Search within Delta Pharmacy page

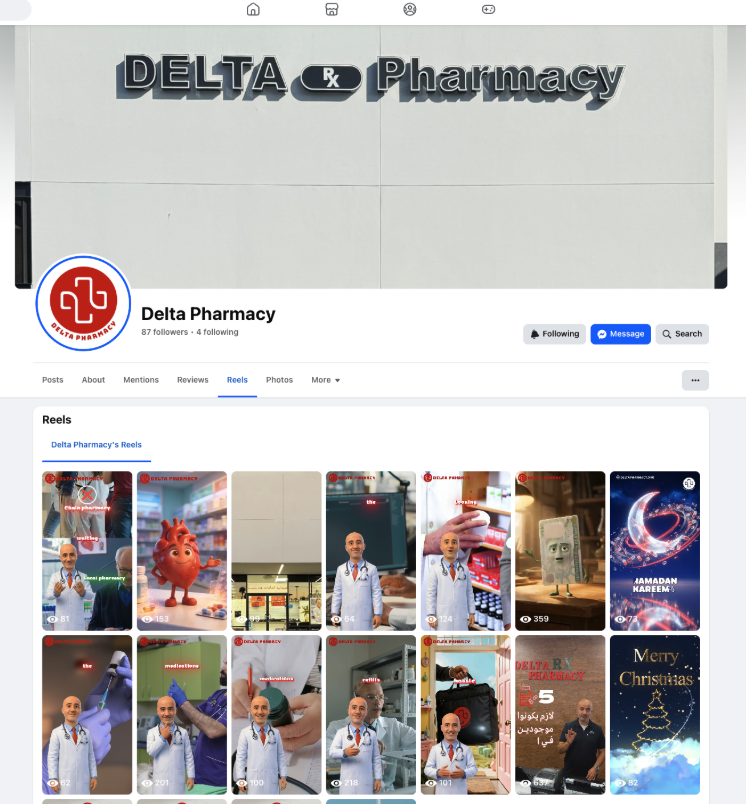click(x=682, y=334)
